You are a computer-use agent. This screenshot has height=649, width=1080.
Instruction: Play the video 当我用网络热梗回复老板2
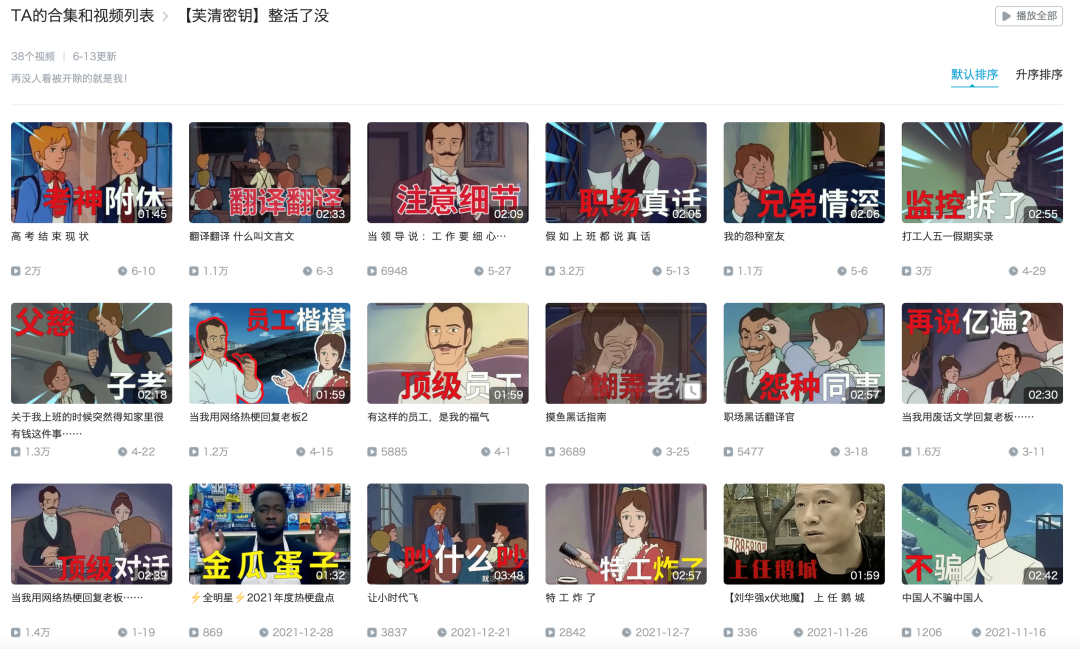[269, 353]
